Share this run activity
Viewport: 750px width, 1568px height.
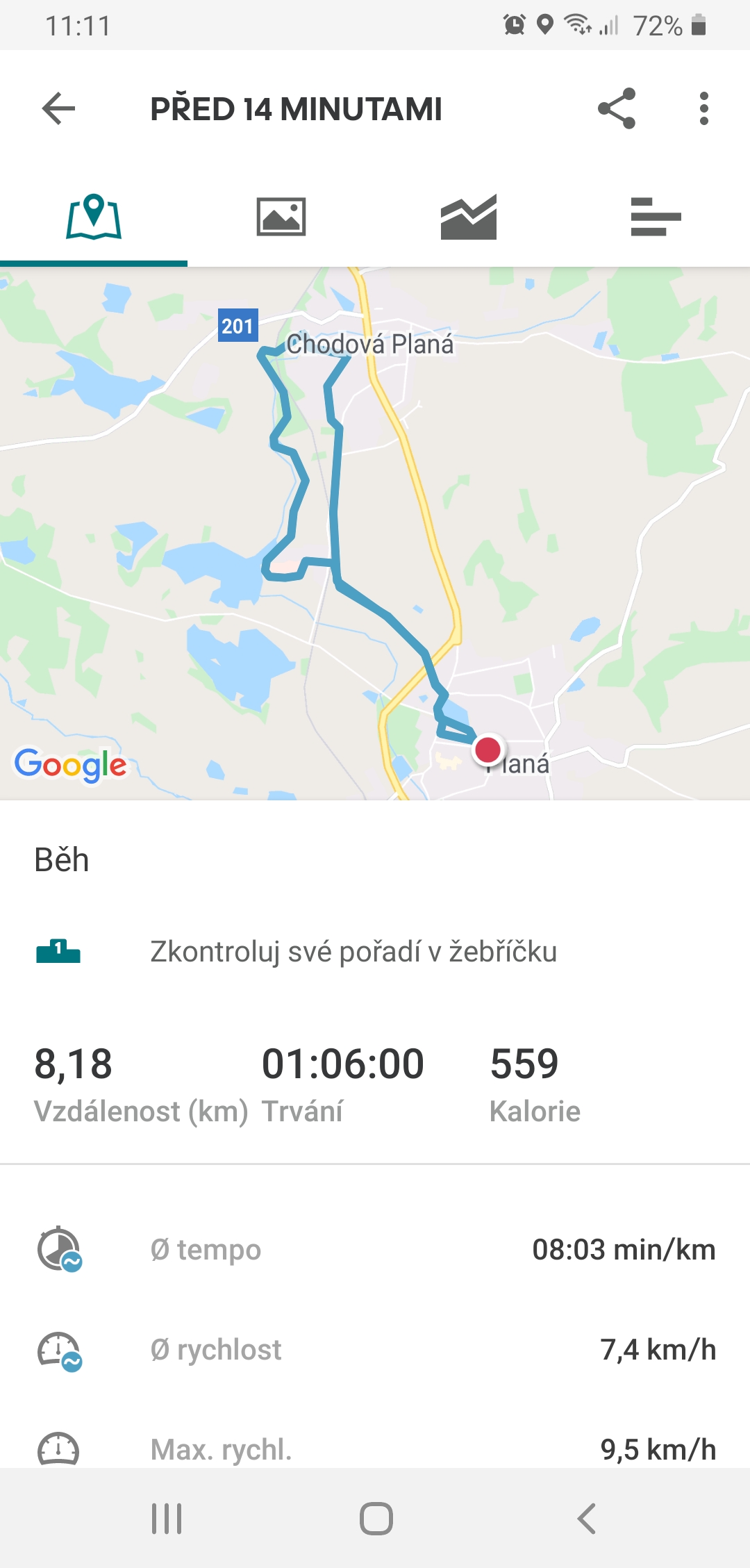point(617,108)
